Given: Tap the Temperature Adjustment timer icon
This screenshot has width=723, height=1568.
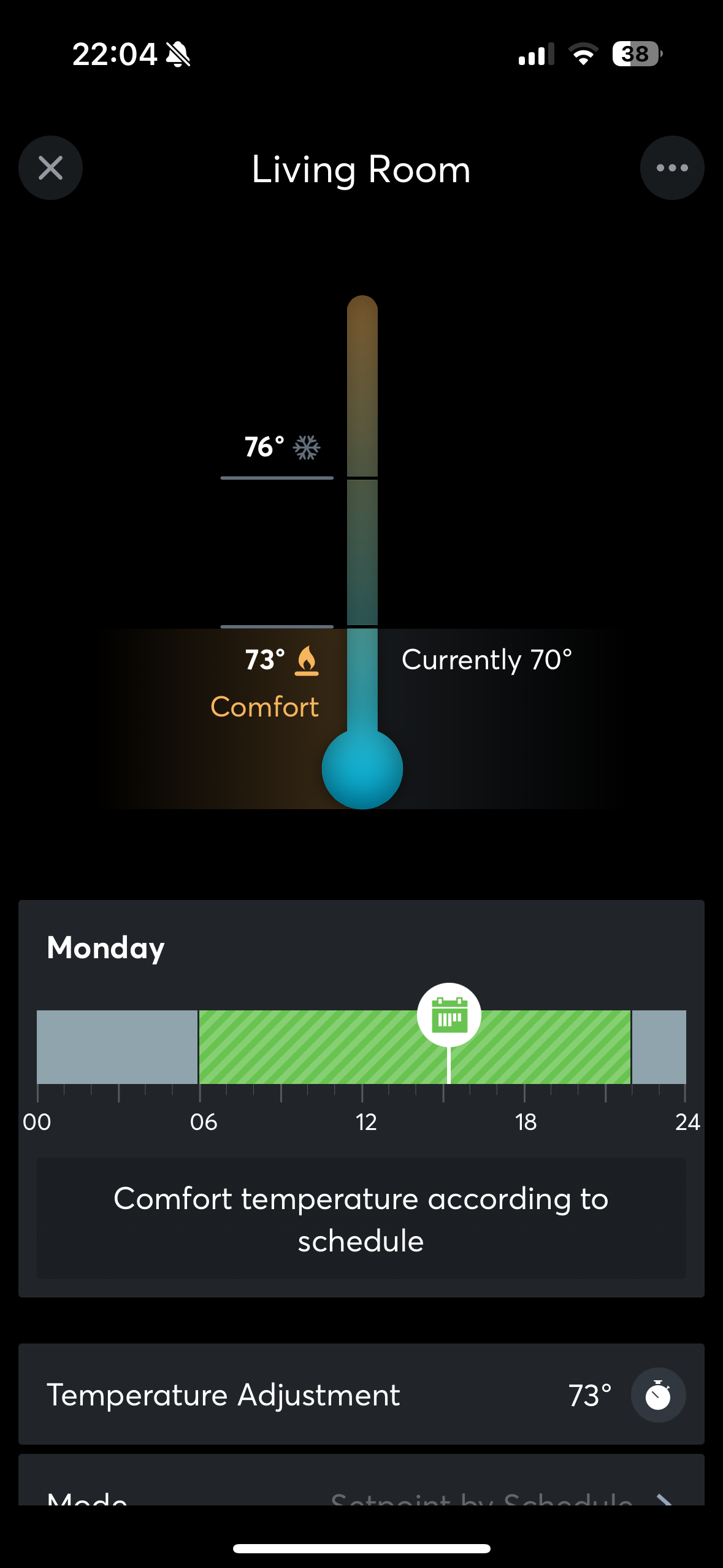Looking at the screenshot, I should (658, 1395).
